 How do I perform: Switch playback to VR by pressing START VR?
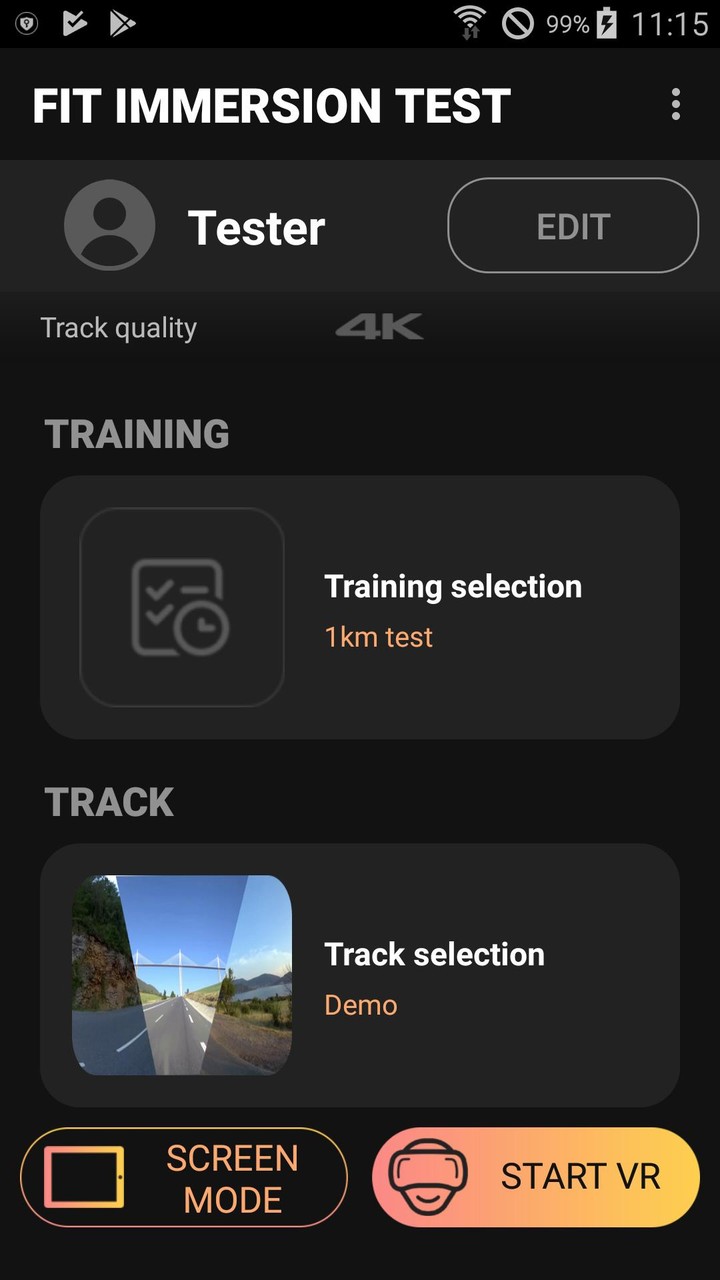click(537, 1176)
